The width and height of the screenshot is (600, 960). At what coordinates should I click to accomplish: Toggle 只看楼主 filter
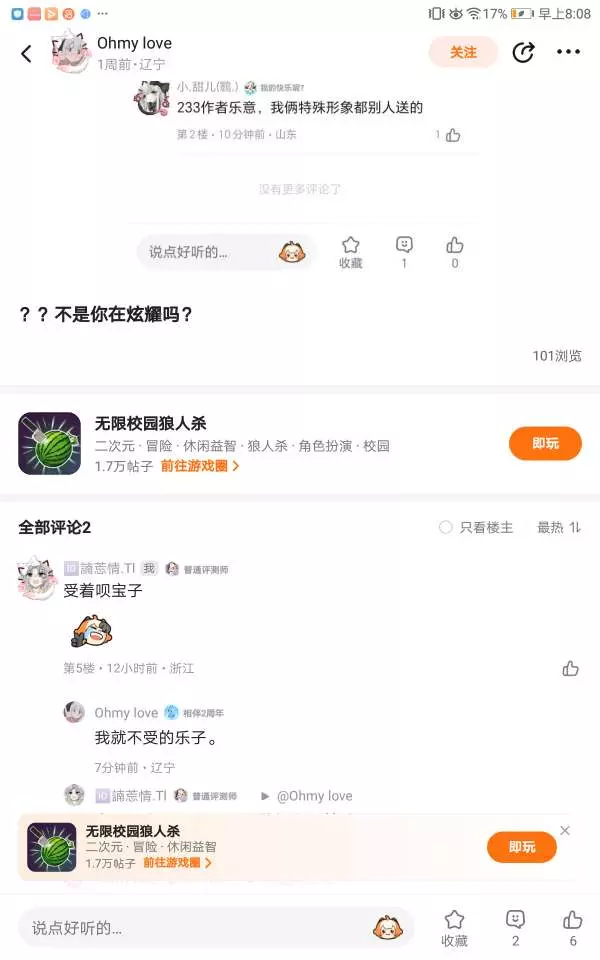click(476, 527)
